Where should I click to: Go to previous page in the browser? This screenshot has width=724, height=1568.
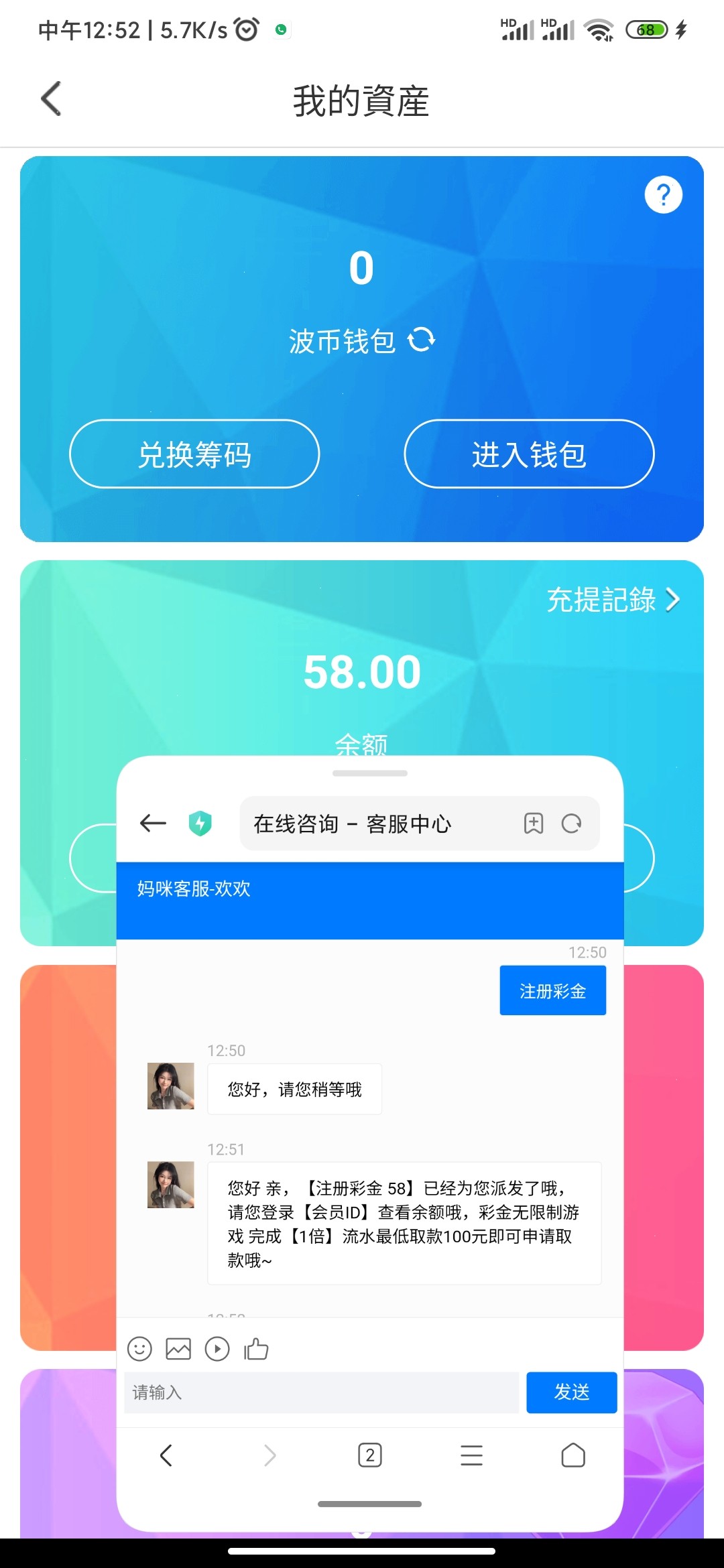click(166, 1455)
